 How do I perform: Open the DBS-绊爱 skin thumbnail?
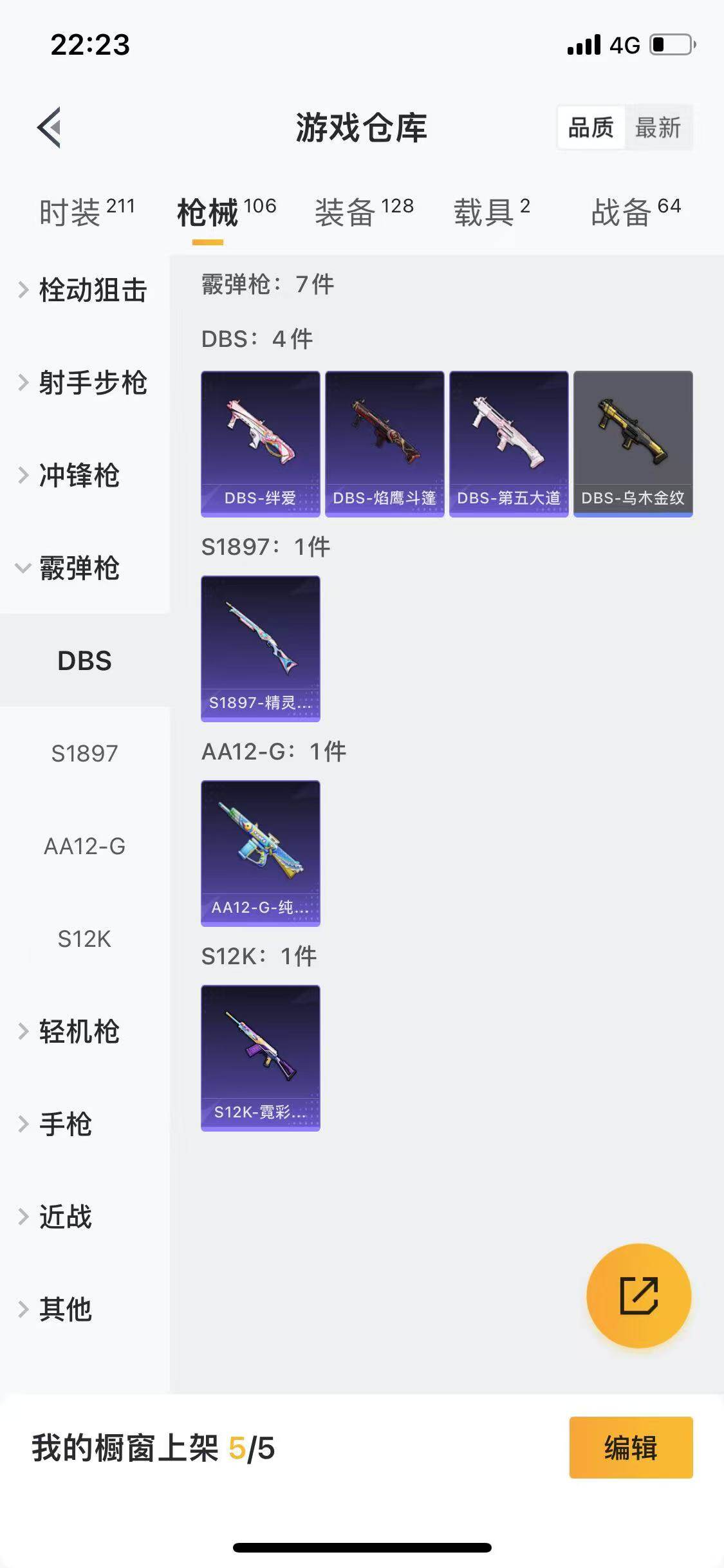pyautogui.click(x=260, y=443)
